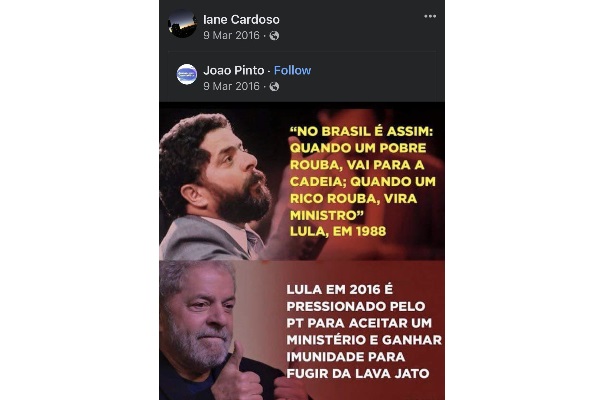Open the post's three-dot options menu

pyautogui.click(x=430, y=17)
